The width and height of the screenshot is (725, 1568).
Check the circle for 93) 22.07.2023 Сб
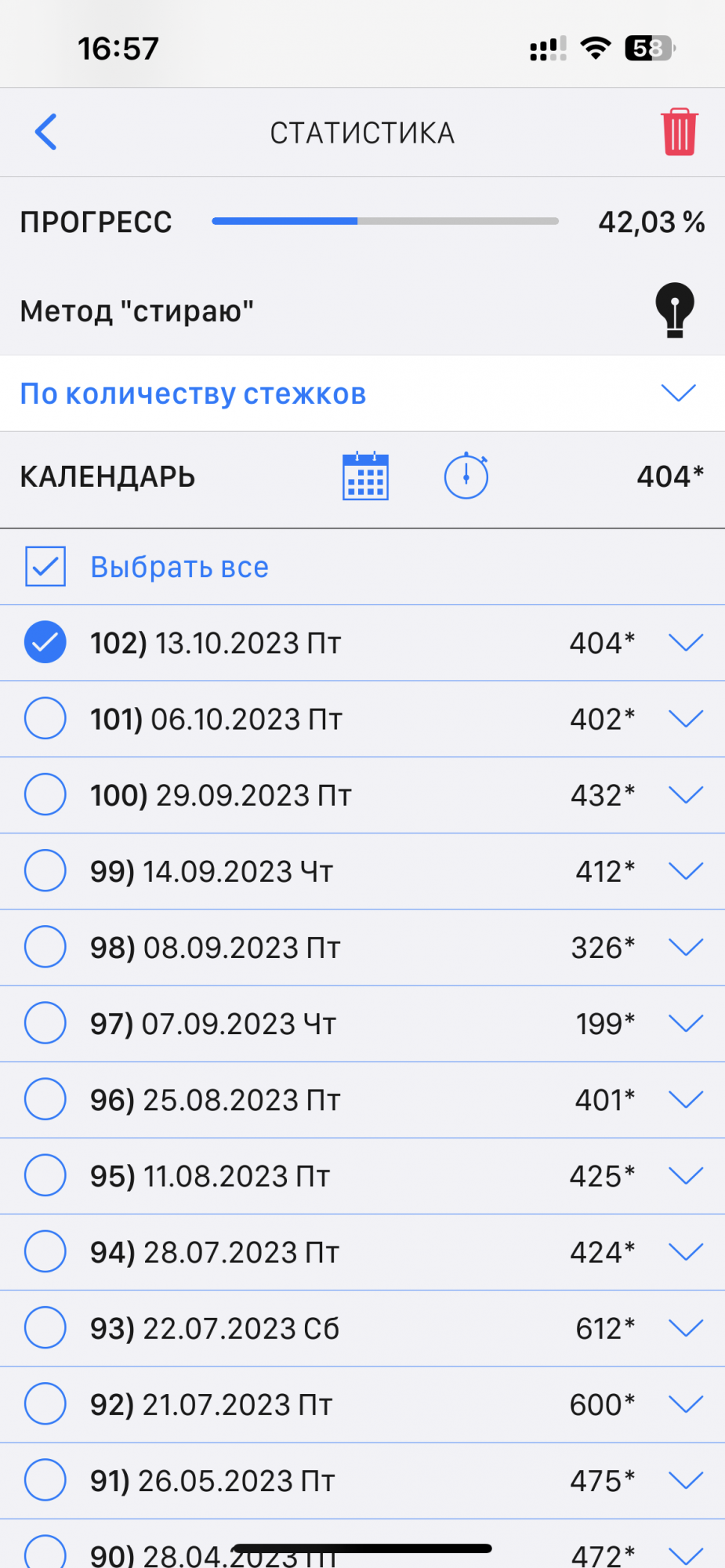[x=45, y=1327]
